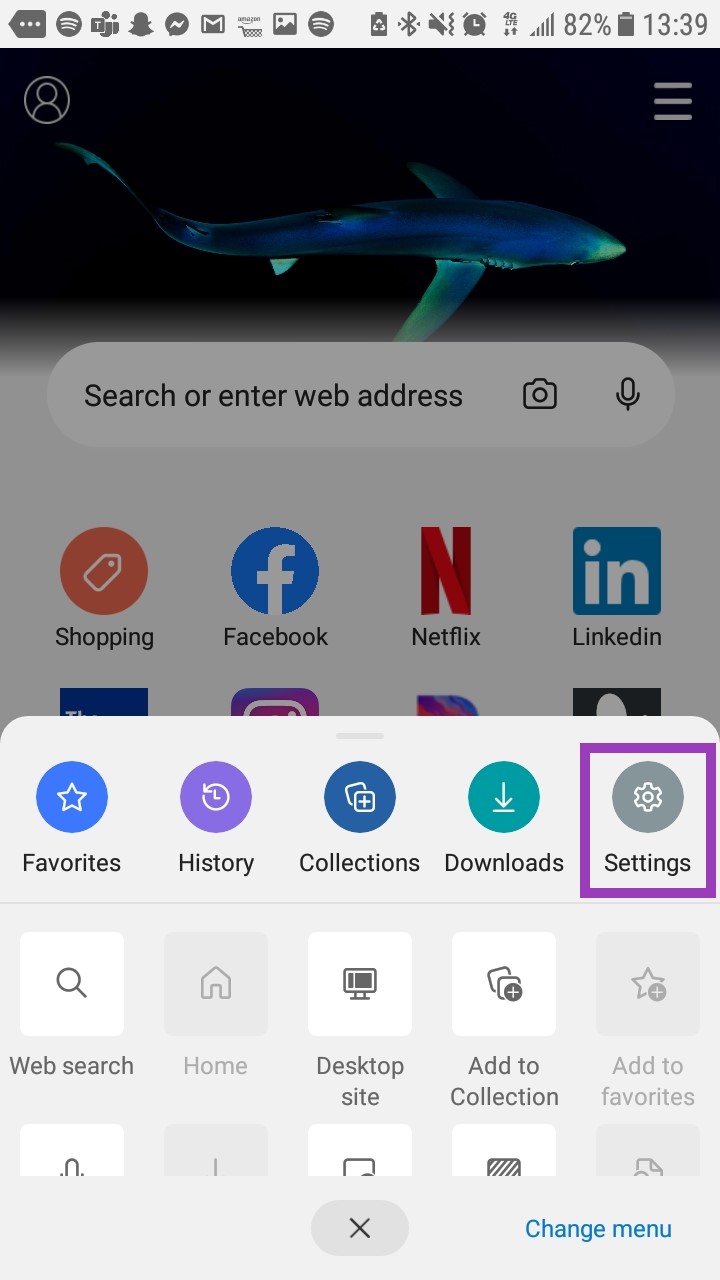This screenshot has height=1280, width=720.
Task: Tap the search or enter web address box
Action: coord(273,395)
